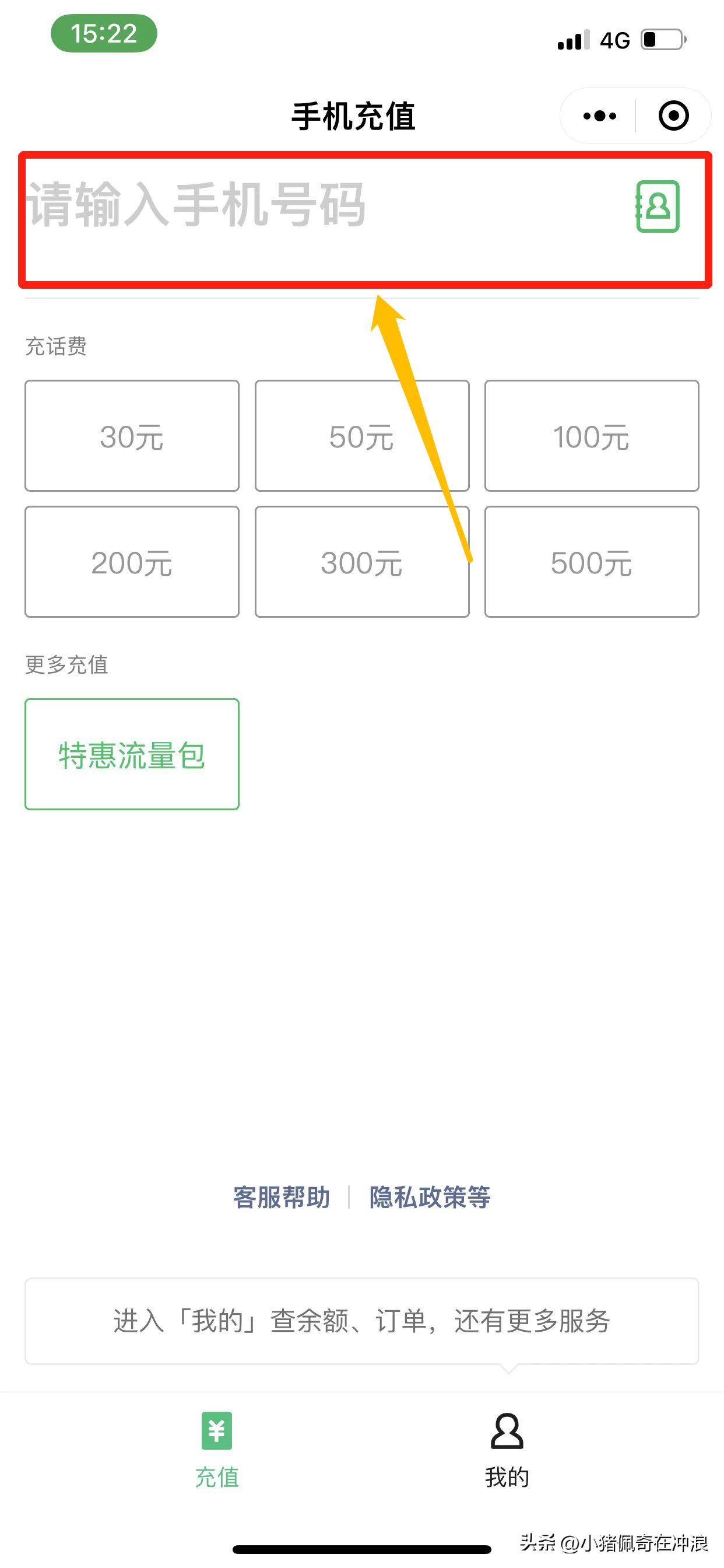
Task: Click the mini-program close circle icon
Action: (x=672, y=115)
